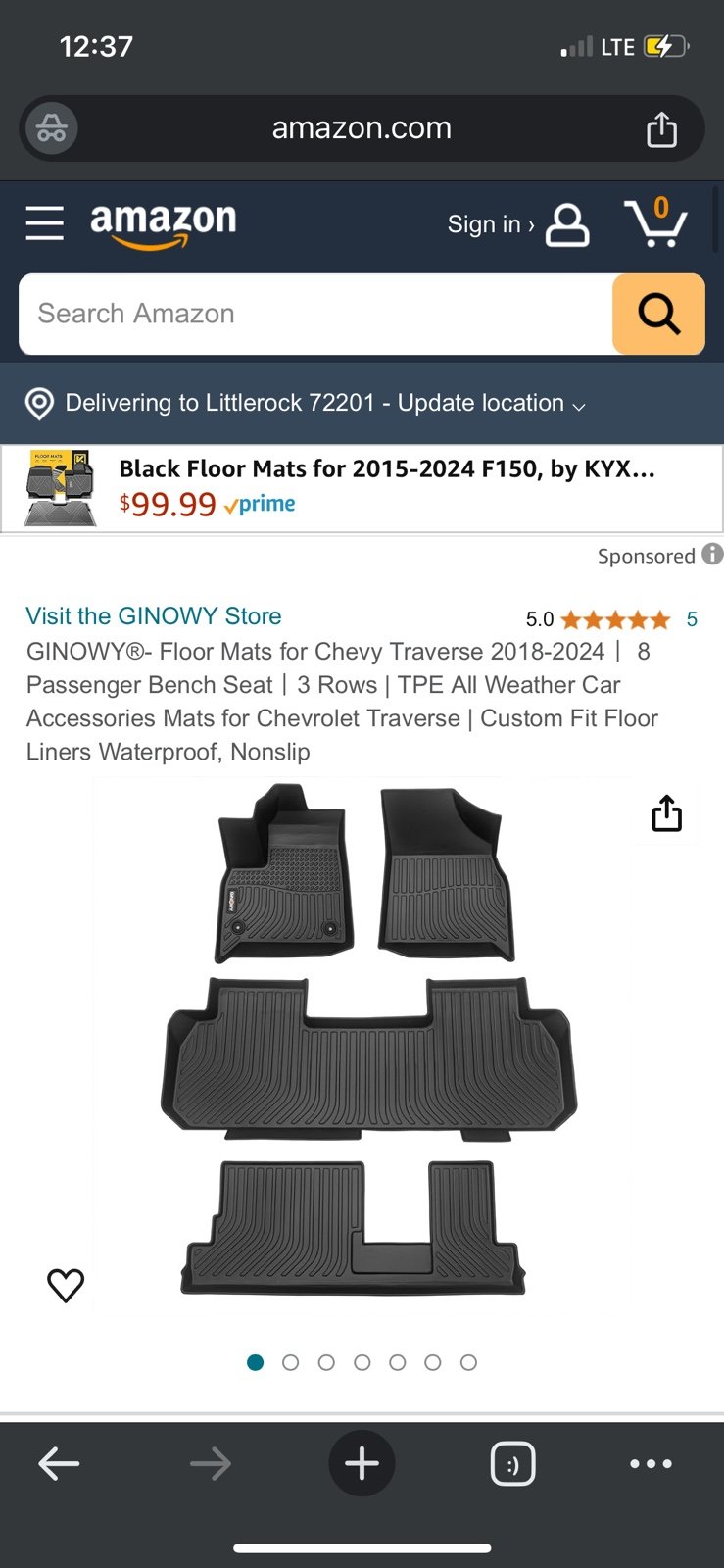Tap the orange search magnifier button
This screenshot has height=1568, width=724.
658,314
